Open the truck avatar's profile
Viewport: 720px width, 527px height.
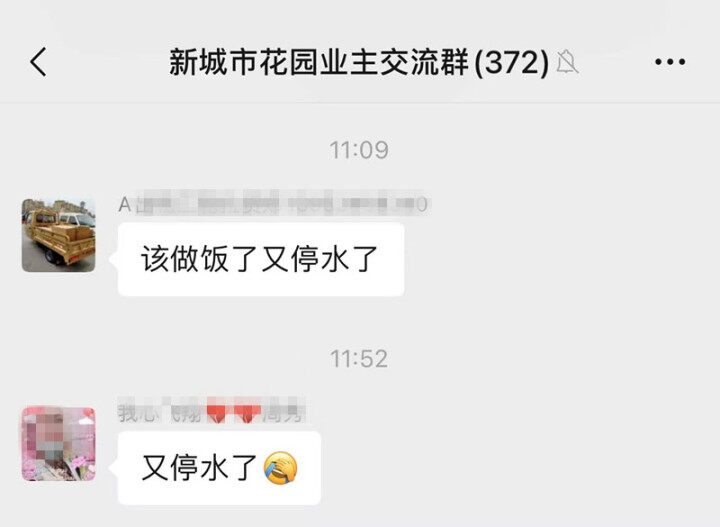click(58, 235)
